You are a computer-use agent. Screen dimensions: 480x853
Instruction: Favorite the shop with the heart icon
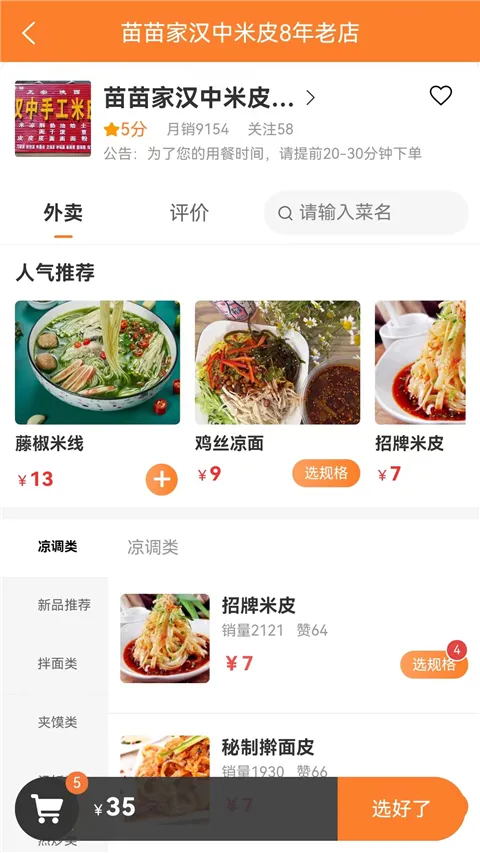click(x=440, y=96)
